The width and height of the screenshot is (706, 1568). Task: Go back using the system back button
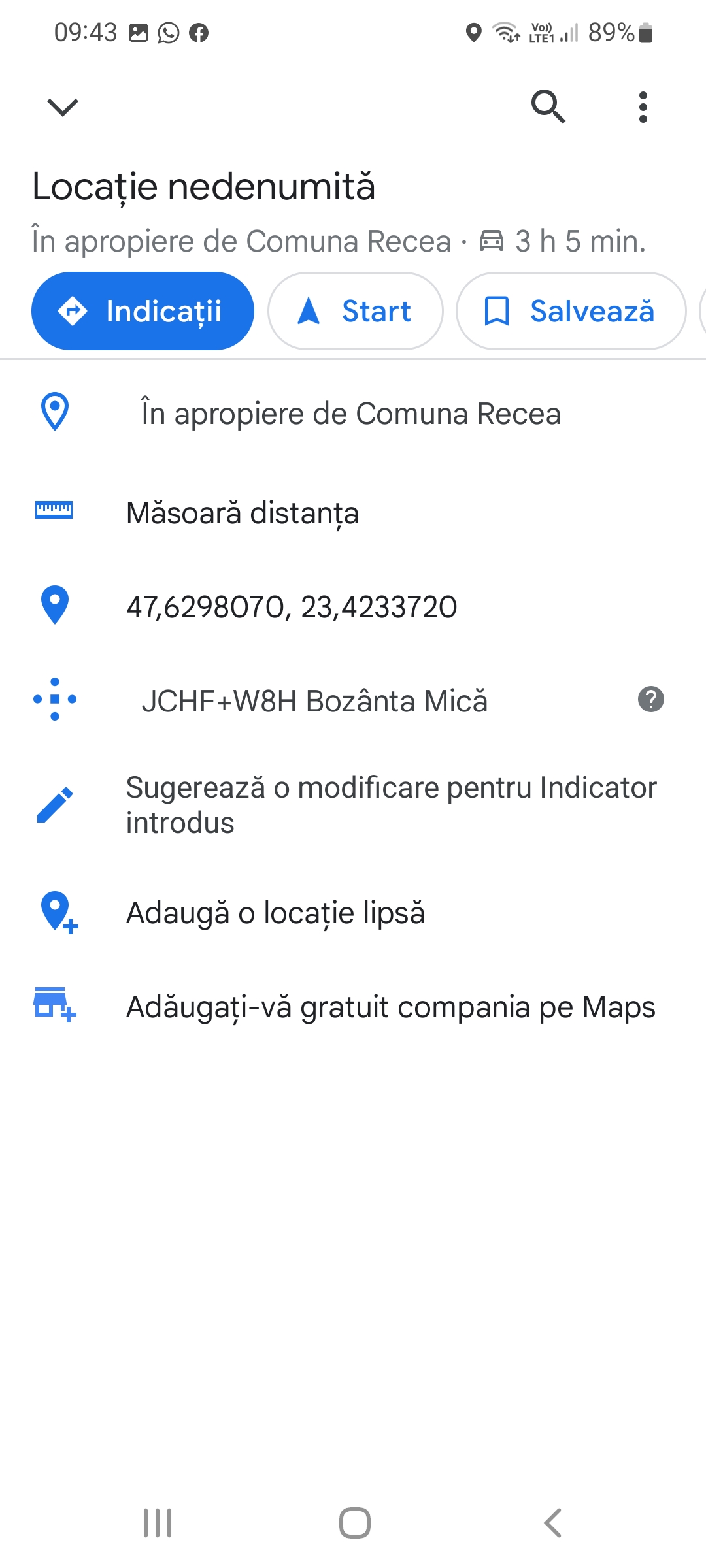tap(552, 1523)
